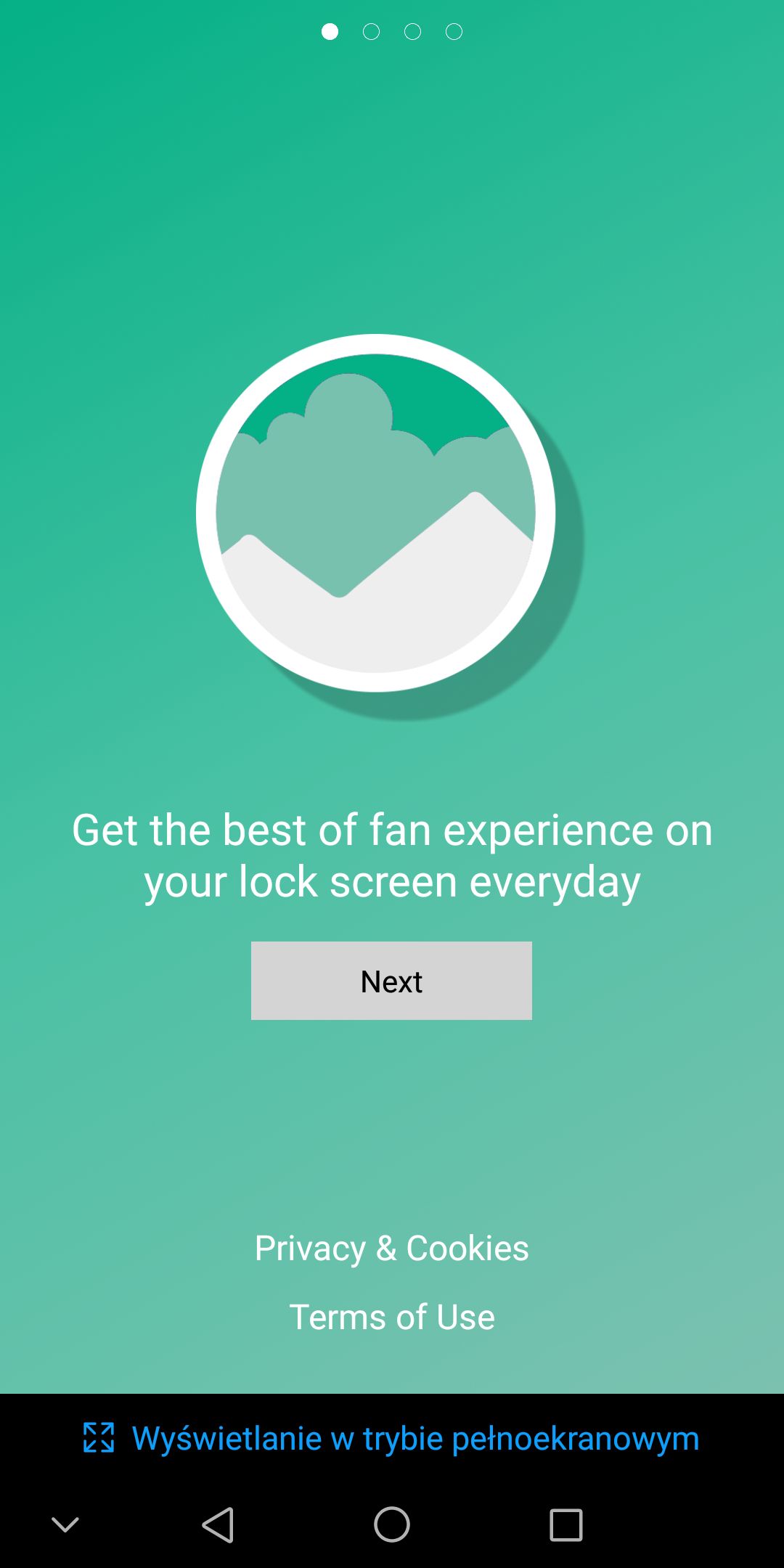The image size is (784, 1568).
Task: Open the Terms of Use link
Action: (391, 1317)
